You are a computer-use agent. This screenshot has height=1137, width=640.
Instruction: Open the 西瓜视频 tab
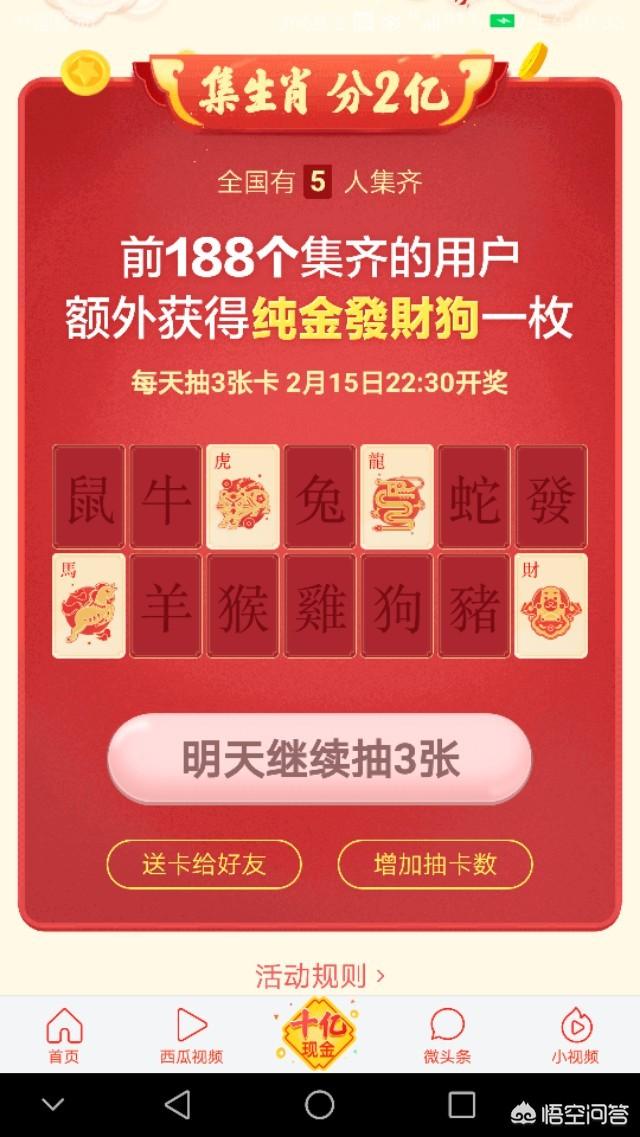[191, 1035]
